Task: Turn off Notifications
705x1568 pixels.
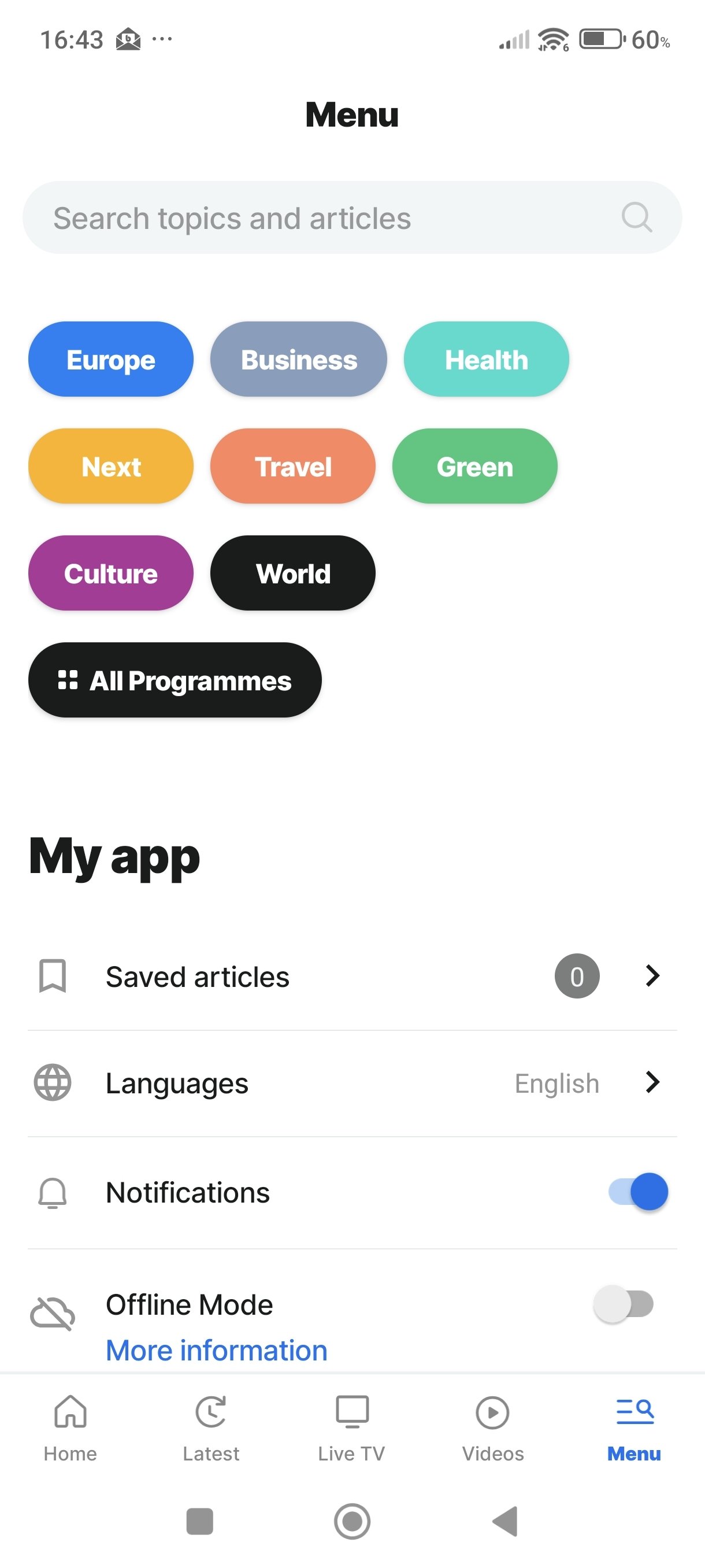Action: coord(637,1192)
